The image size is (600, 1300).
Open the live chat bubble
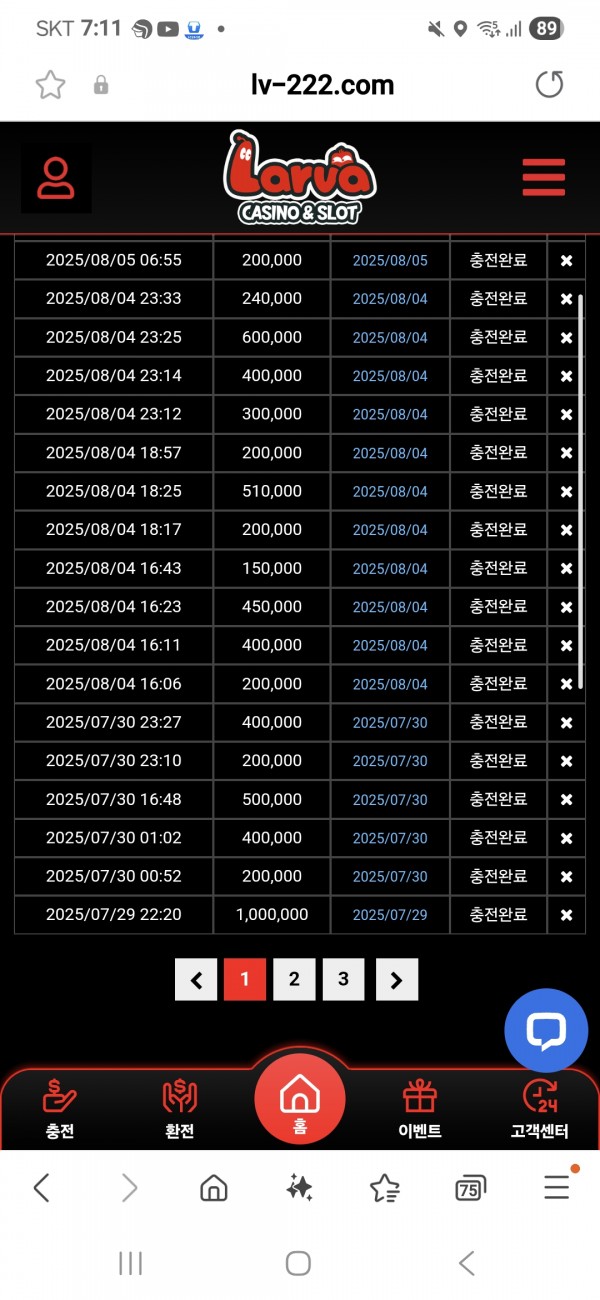545,1030
